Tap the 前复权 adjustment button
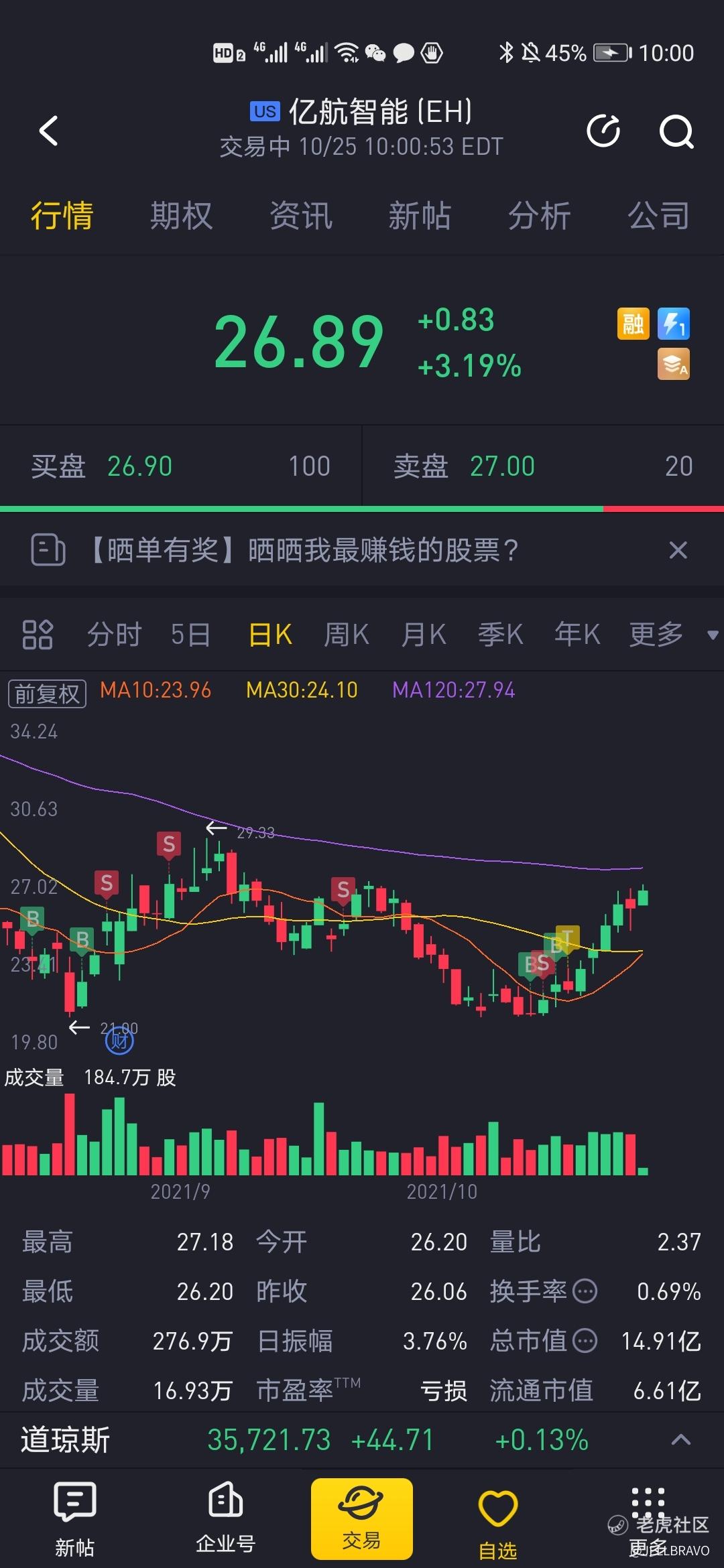The width and height of the screenshot is (724, 1568). (47, 693)
